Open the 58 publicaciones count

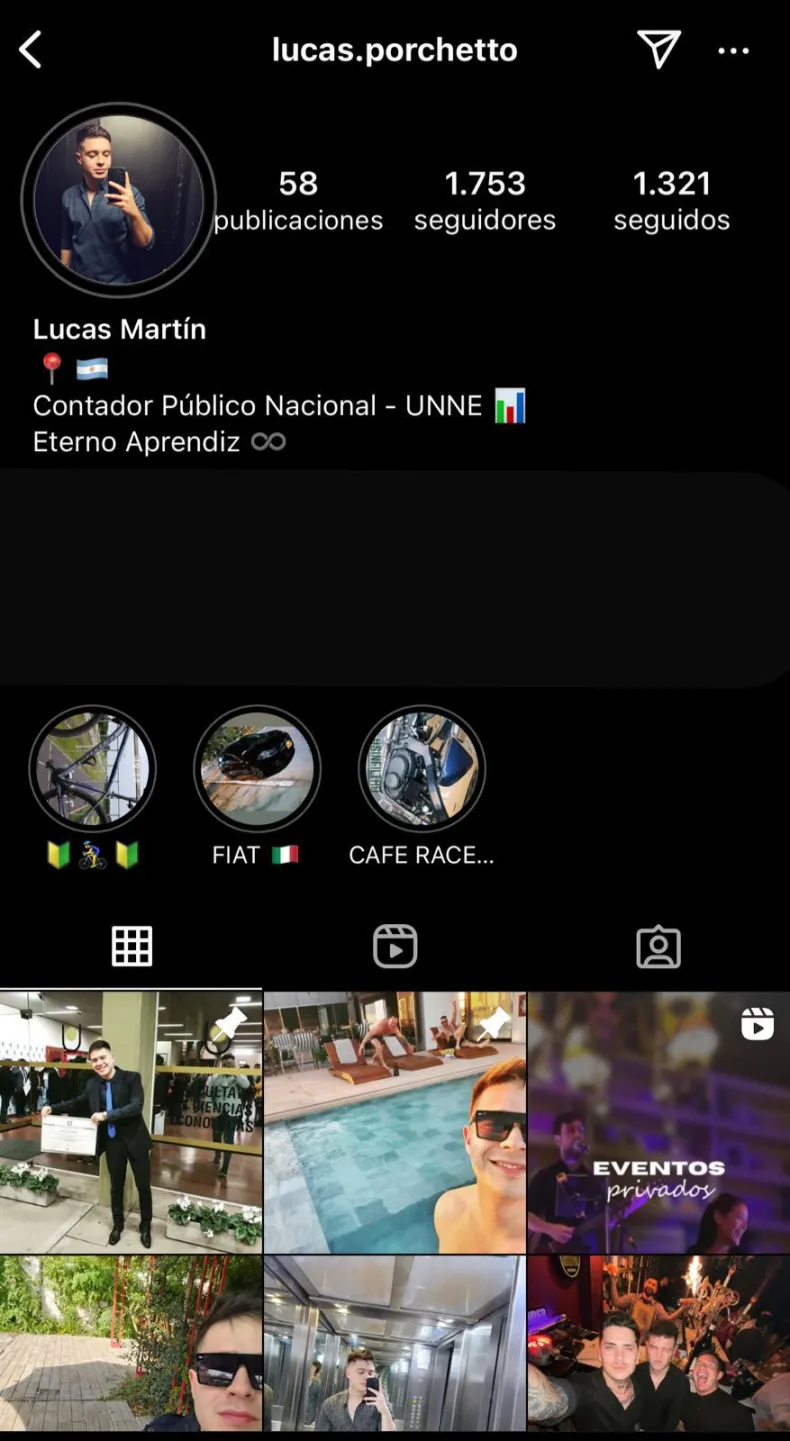298,200
